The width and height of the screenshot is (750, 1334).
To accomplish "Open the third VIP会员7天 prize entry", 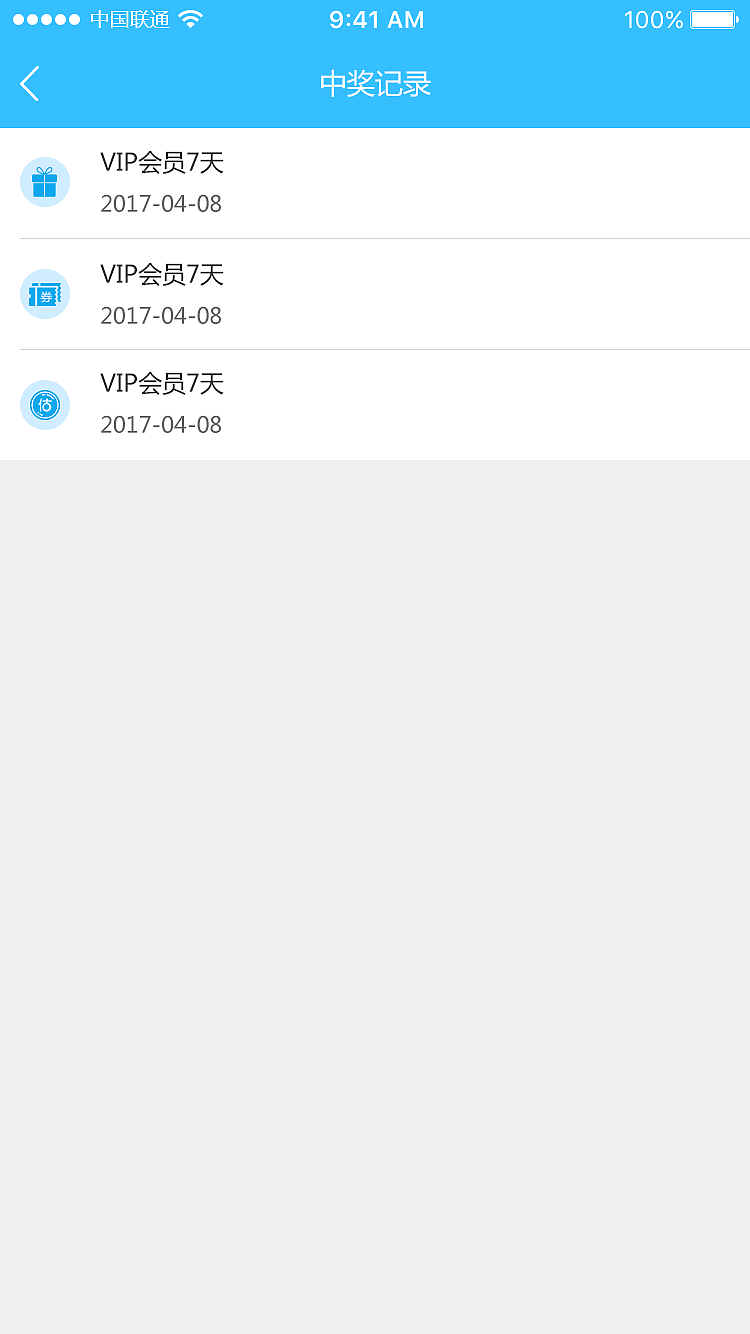I will pos(161,384).
